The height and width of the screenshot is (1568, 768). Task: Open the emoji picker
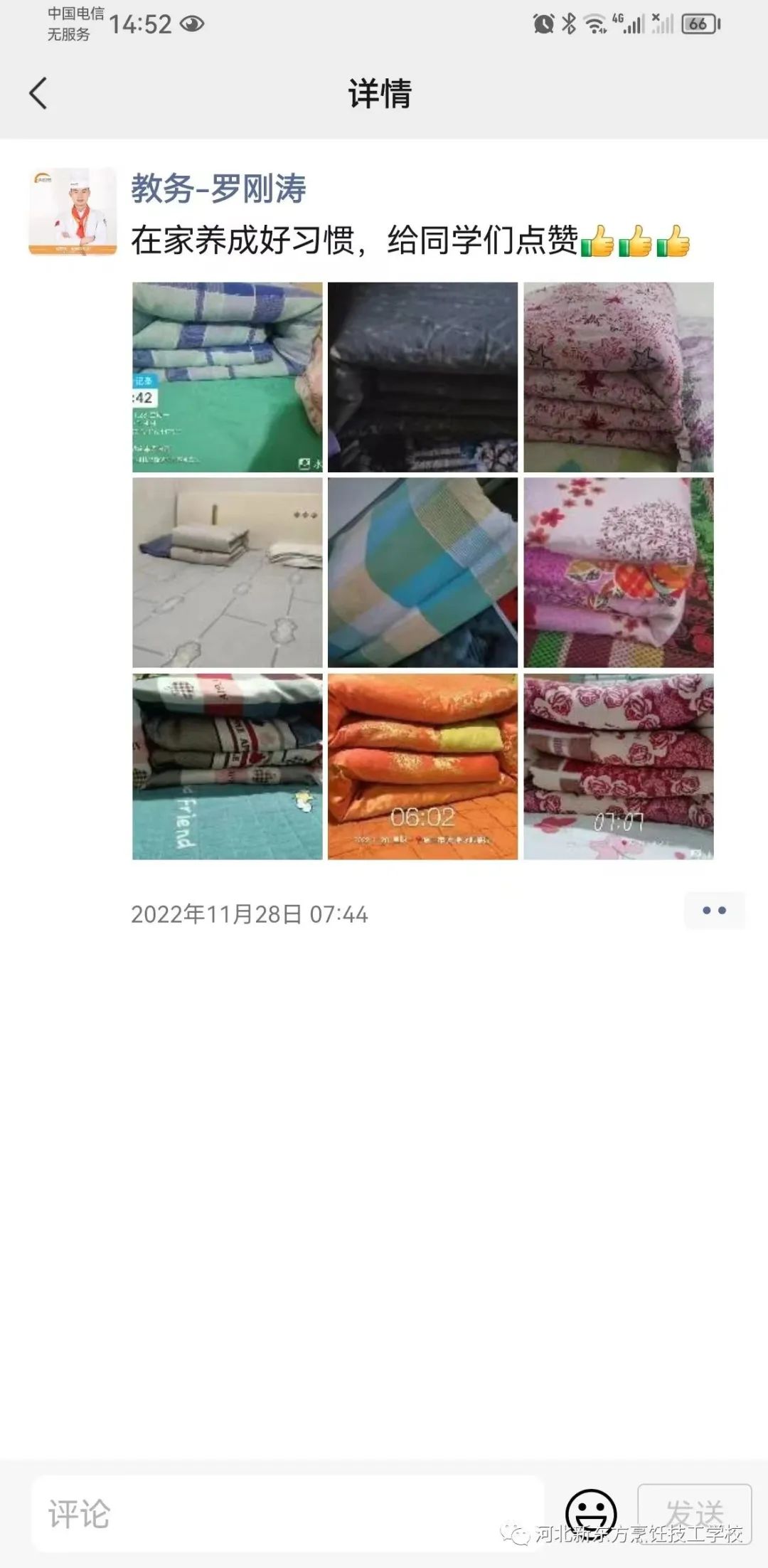tap(590, 1512)
